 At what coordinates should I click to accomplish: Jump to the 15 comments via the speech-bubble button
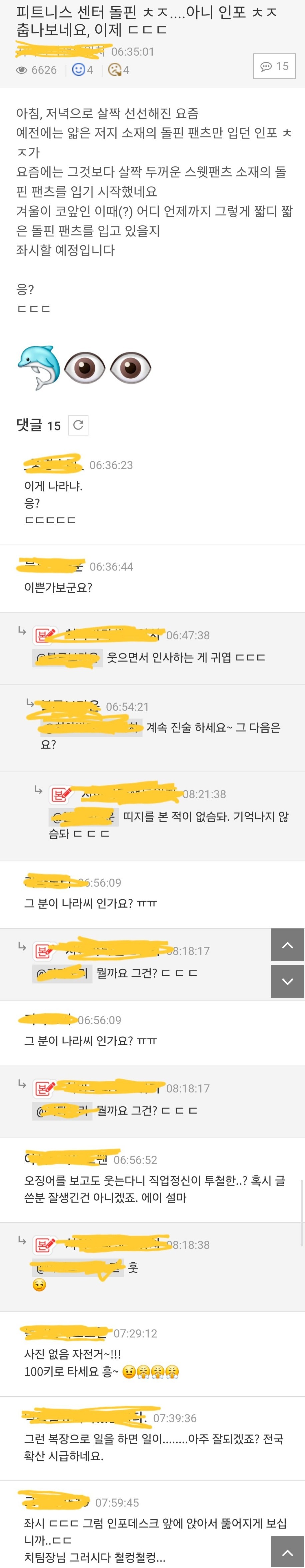[275, 66]
